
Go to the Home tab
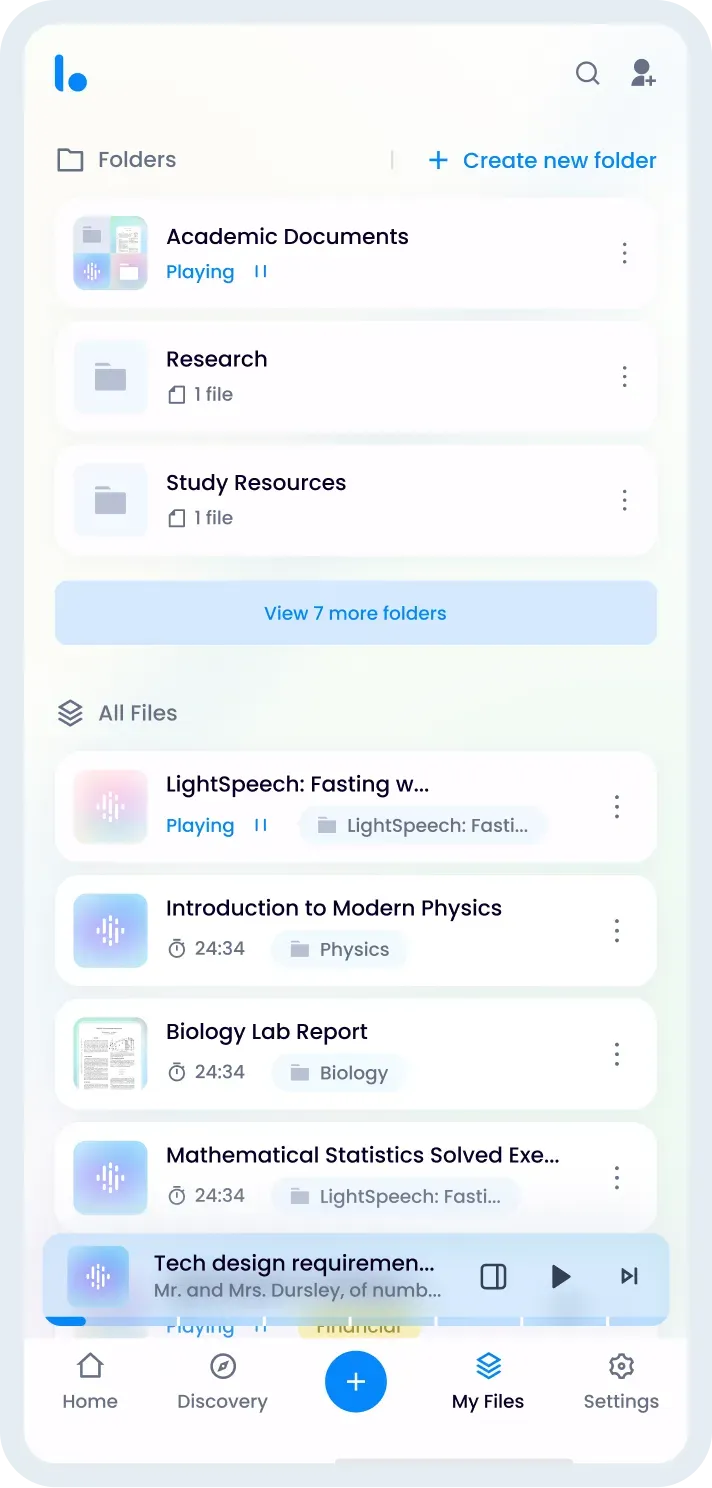(x=90, y=1381)
